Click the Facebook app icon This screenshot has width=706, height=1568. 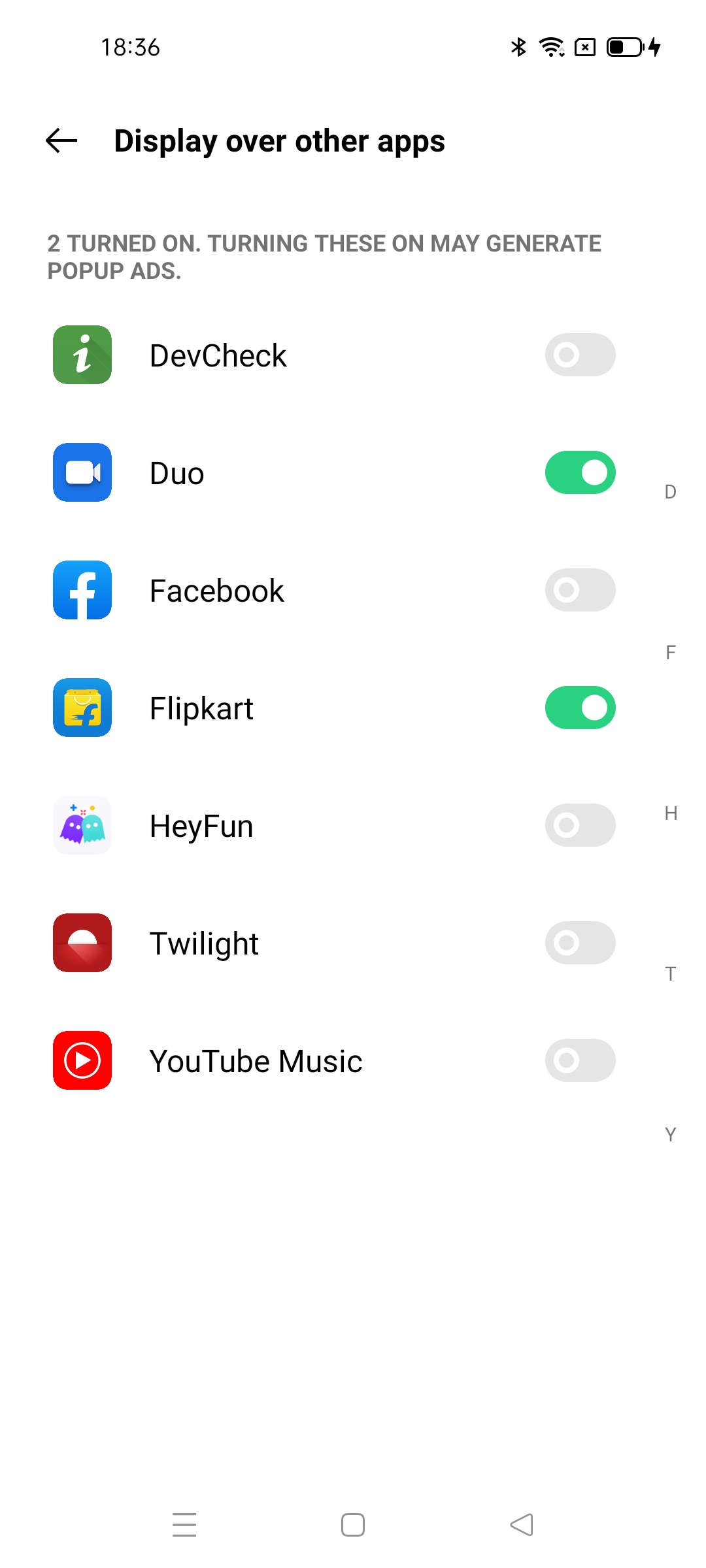[82, 590]
